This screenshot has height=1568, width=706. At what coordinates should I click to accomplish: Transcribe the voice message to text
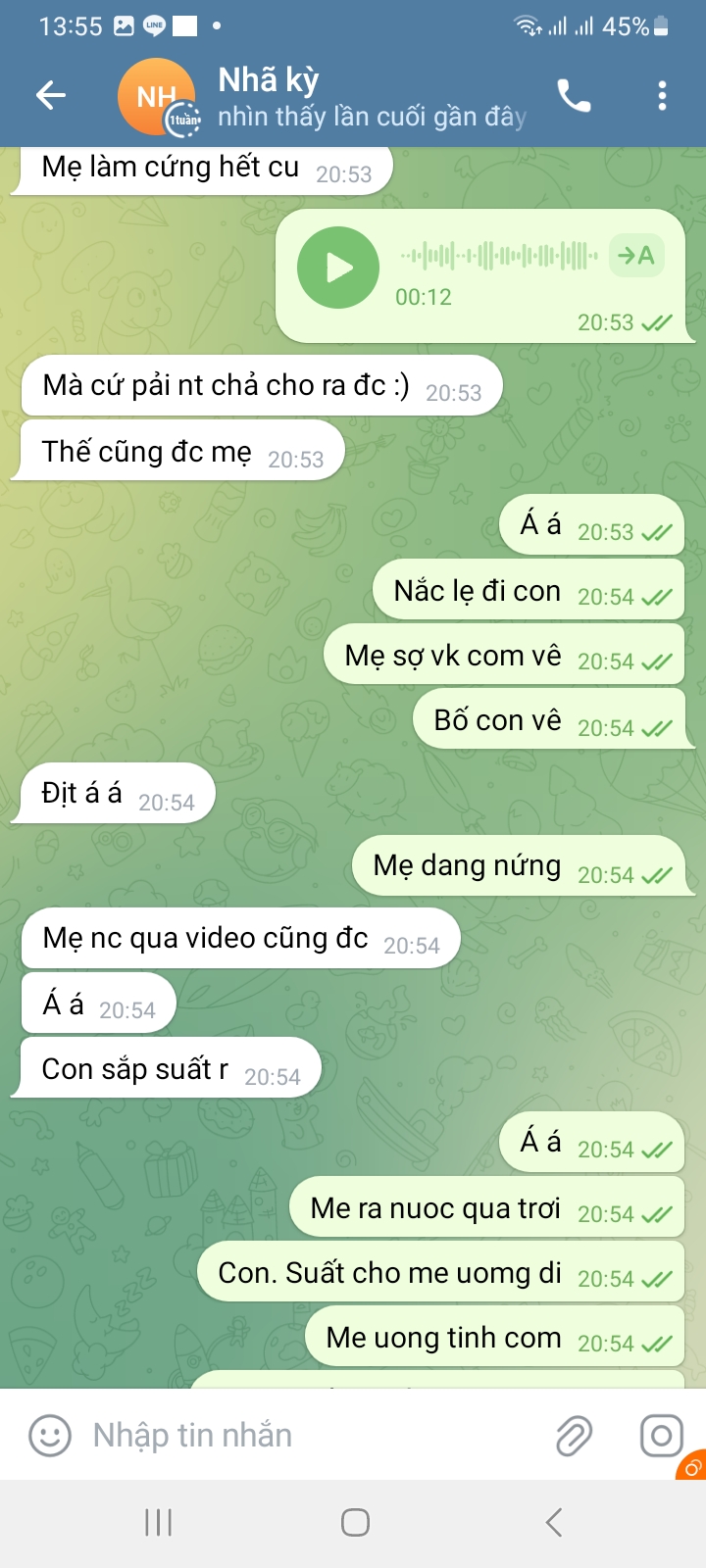tap(636, 256)
